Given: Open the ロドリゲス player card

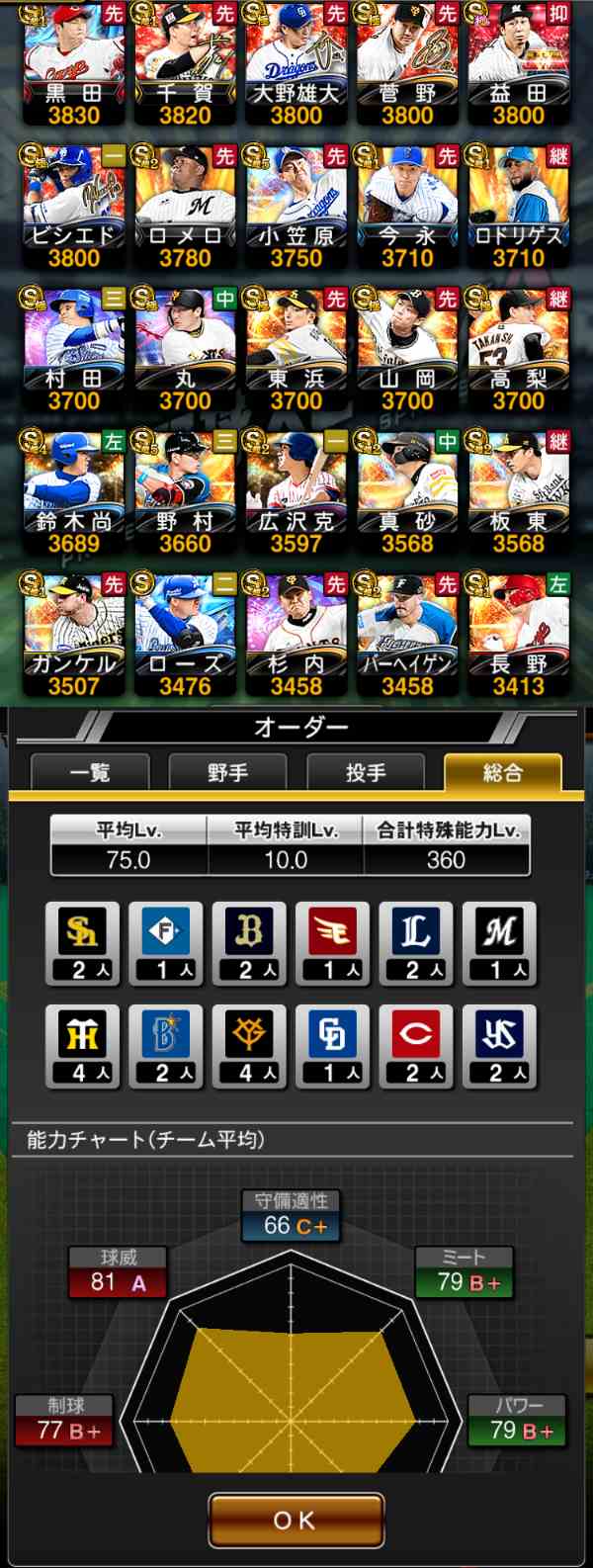Looking at the screenshot, I should coord(518,206).
